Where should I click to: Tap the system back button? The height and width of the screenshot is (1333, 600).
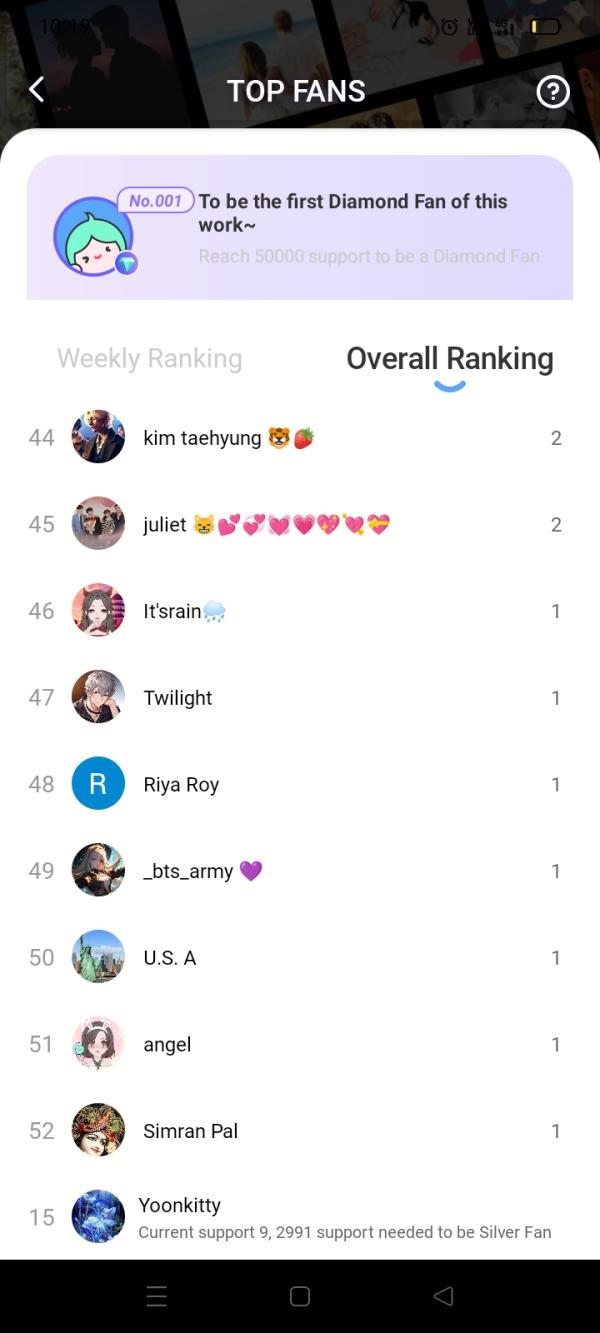point(443,1296)
